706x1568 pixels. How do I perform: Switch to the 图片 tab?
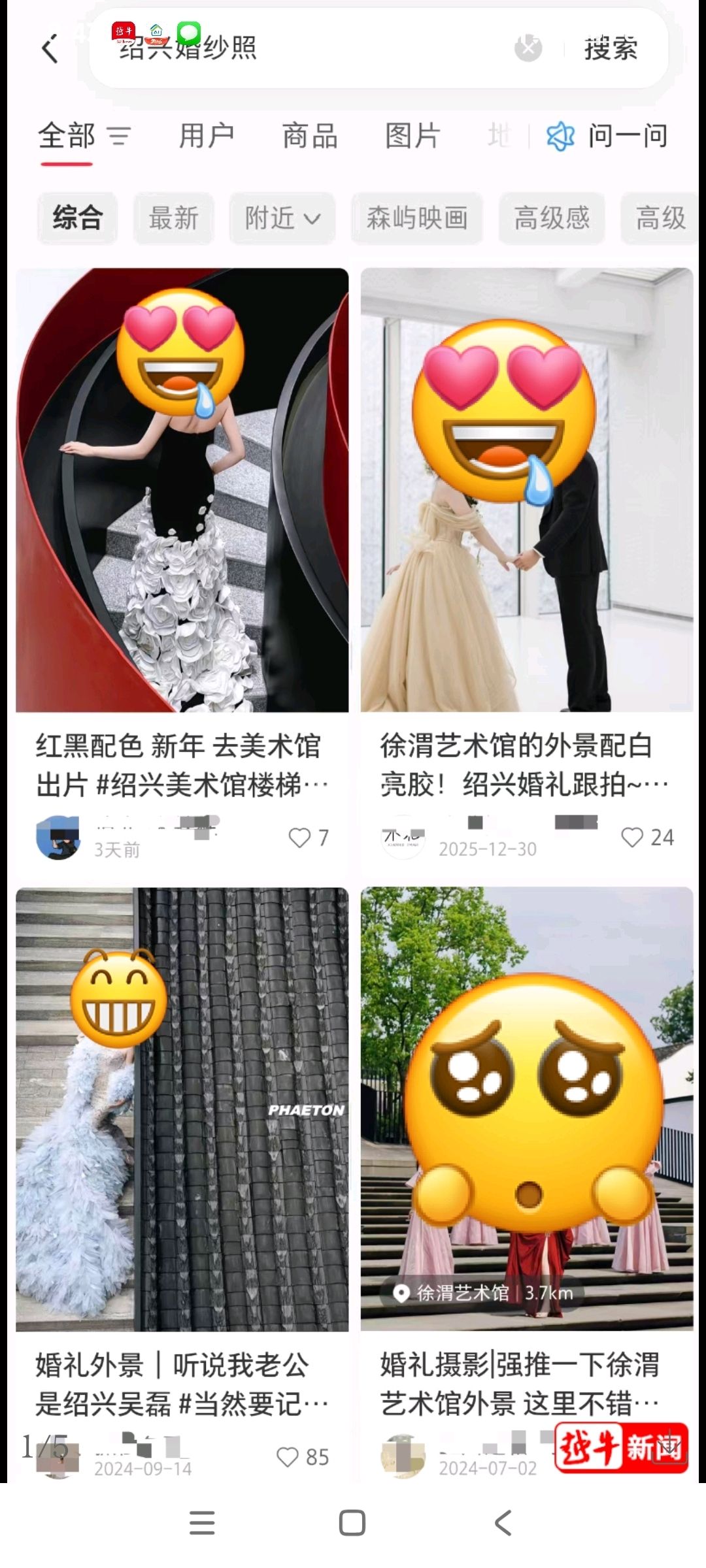(412, 137)
